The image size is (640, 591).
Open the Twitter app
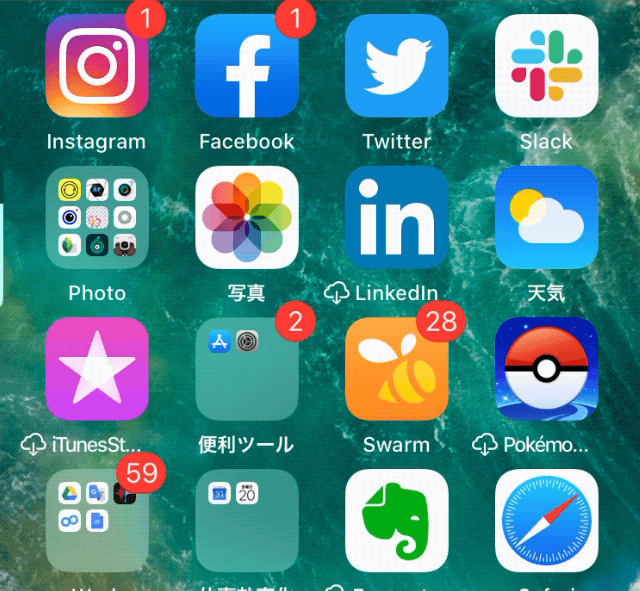click(x=397, y=66)
